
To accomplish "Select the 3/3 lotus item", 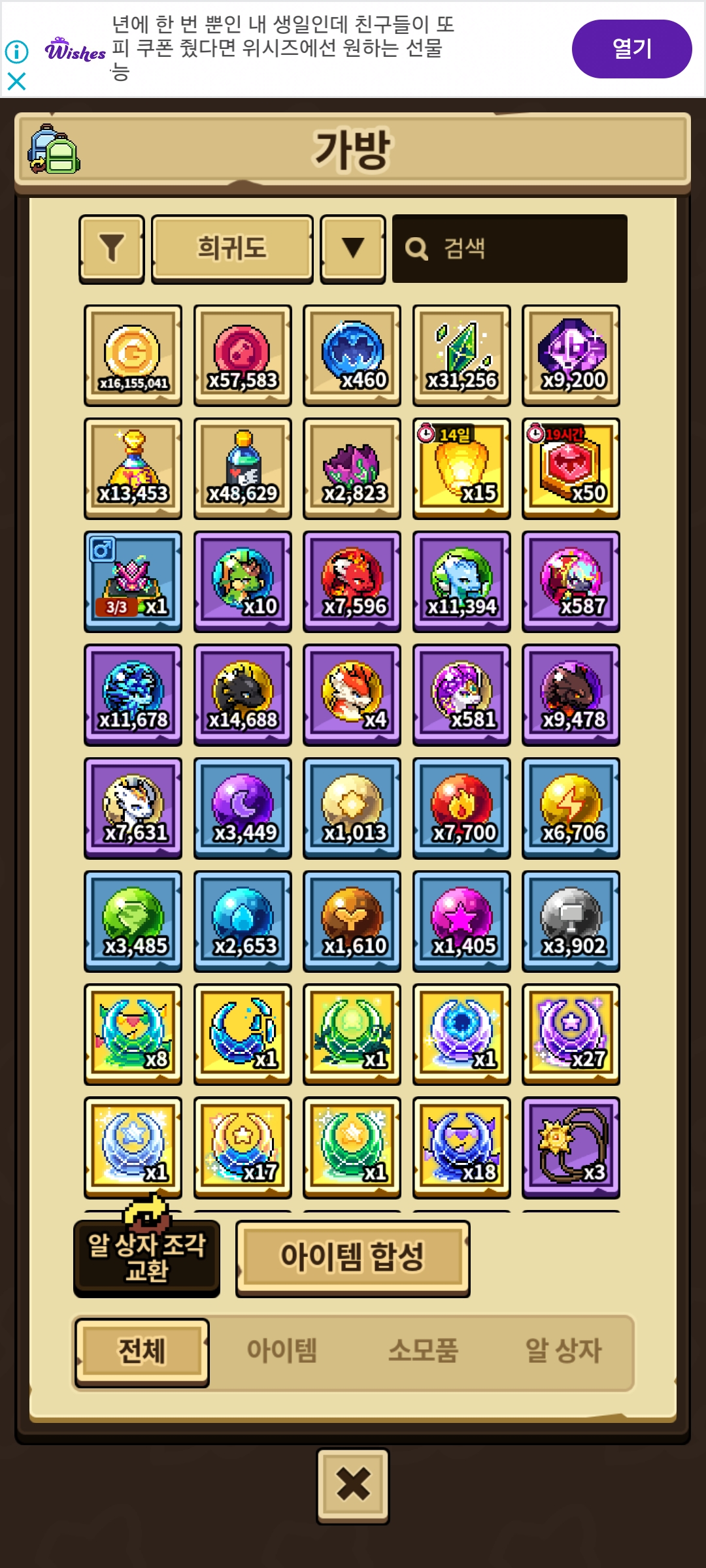I will click(133, 581).
